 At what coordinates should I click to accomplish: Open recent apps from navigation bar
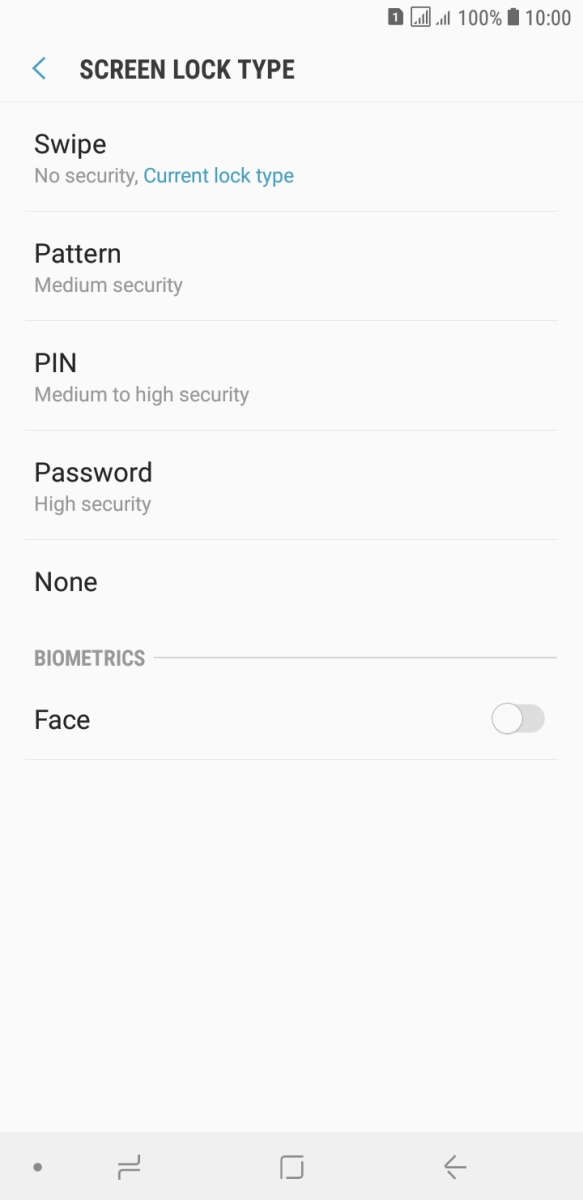click(129, 1166)
